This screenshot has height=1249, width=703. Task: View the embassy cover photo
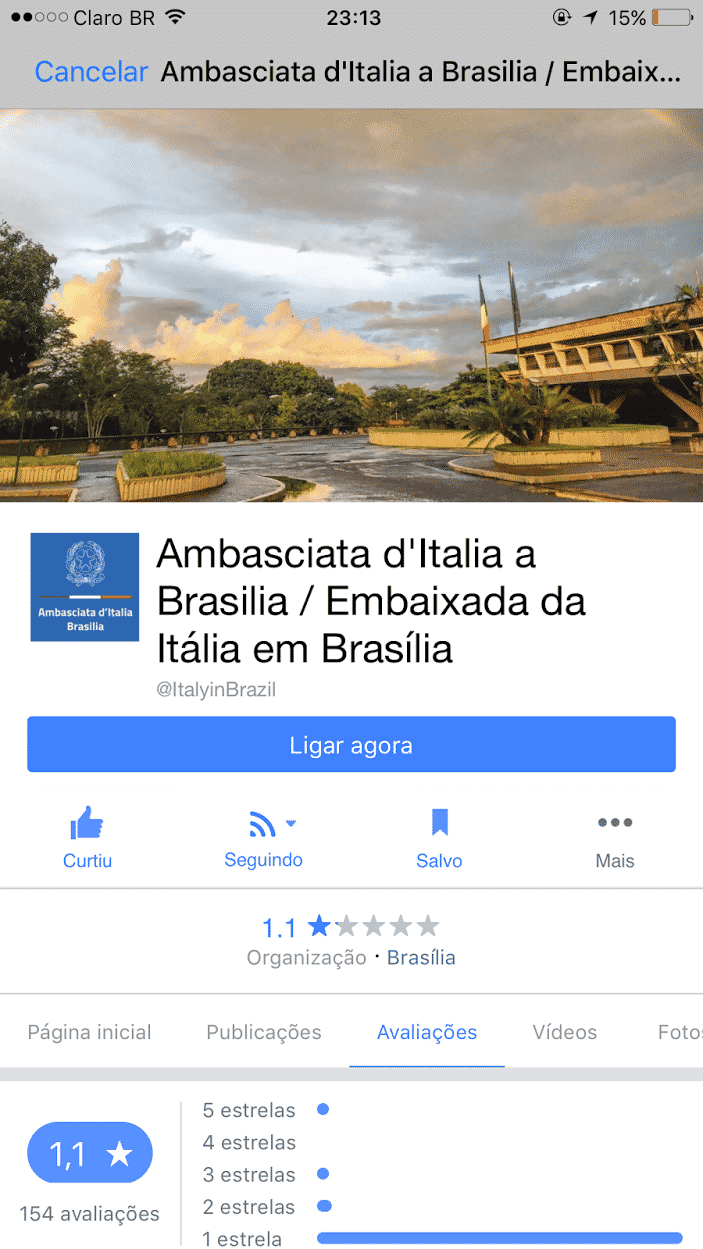click(x=351, y=305)
